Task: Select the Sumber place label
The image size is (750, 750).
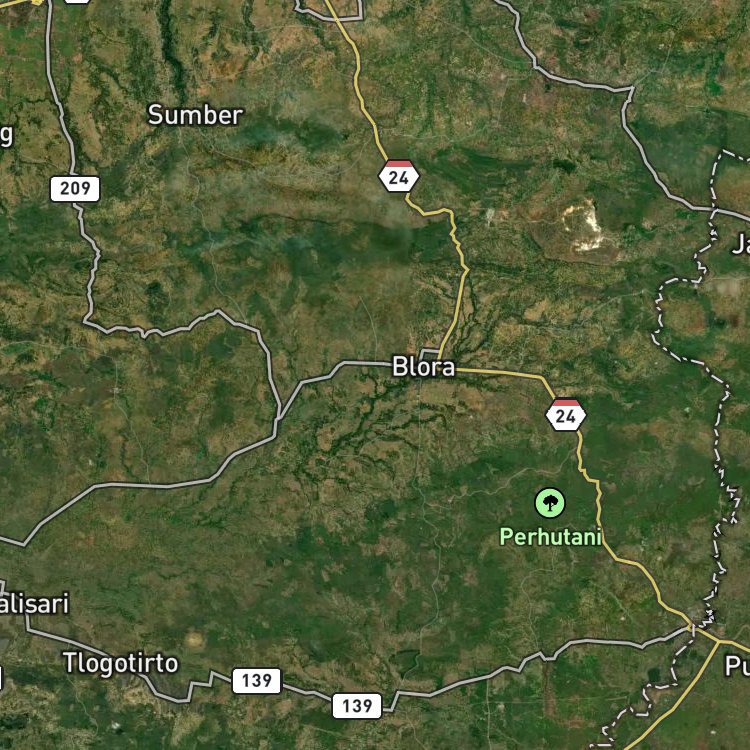Action: click(x=195, y=115)
